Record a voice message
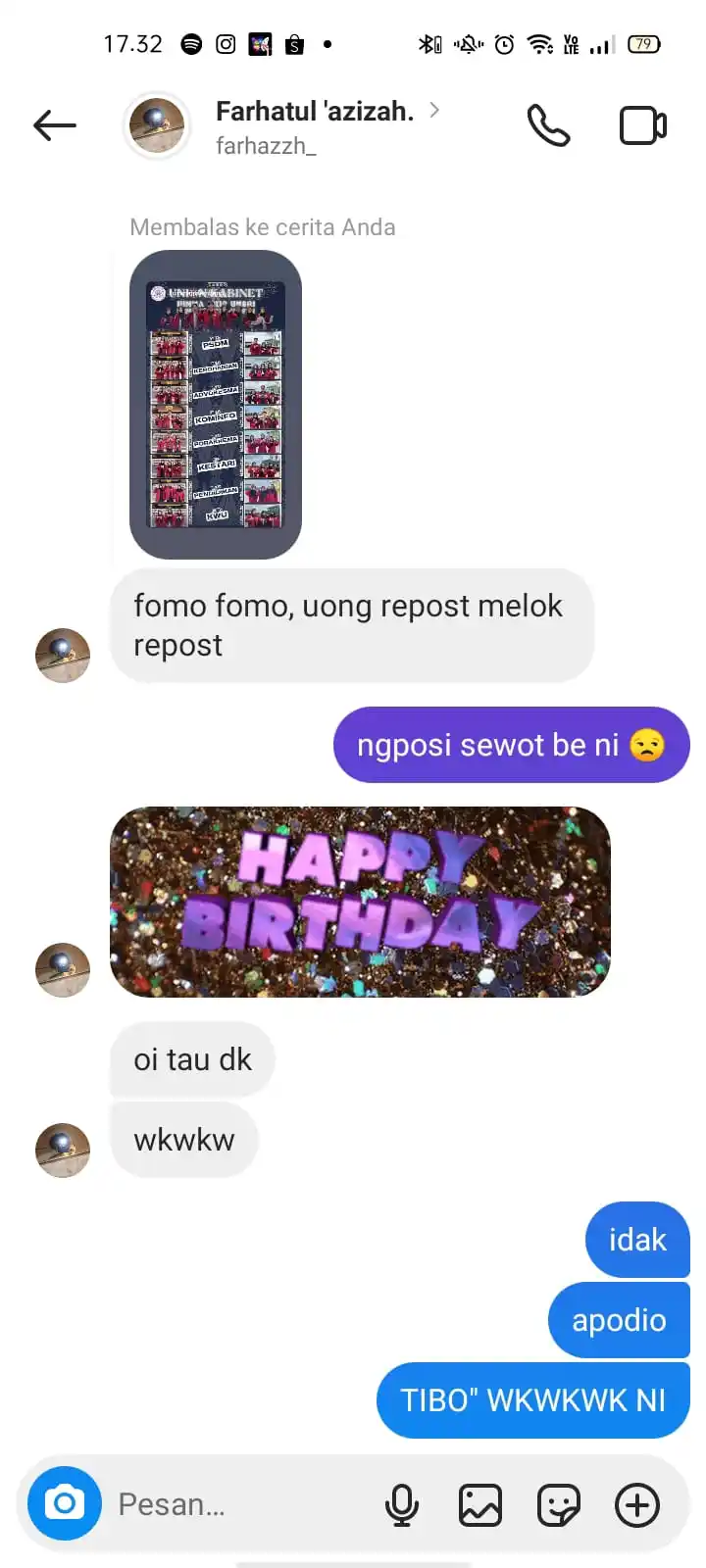Image resolution: width=706 pixels, height=1568 pixels. click(x=402, y=1504)
